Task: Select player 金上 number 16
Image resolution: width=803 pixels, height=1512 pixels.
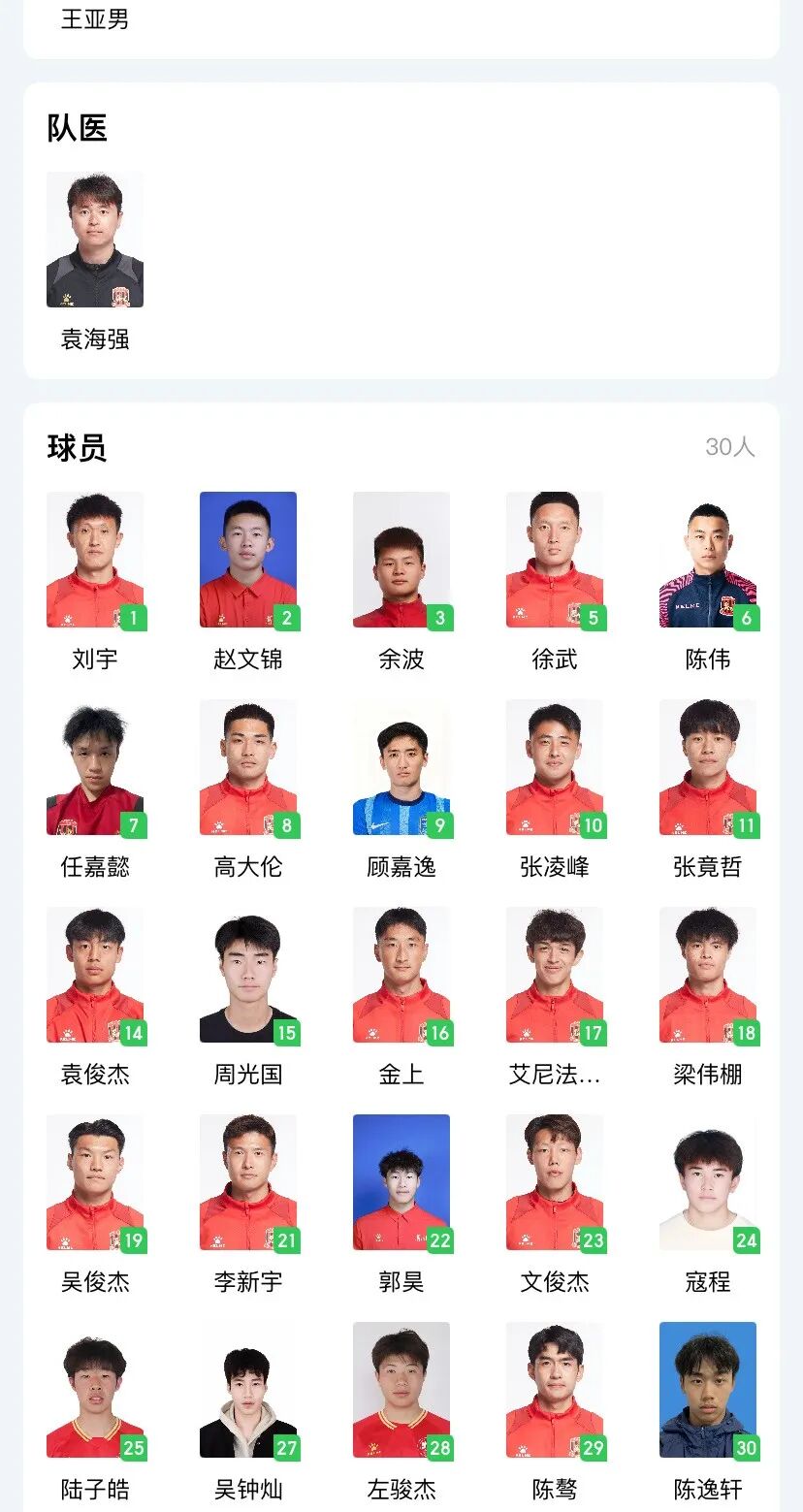Action: click(x=401, y=975)
